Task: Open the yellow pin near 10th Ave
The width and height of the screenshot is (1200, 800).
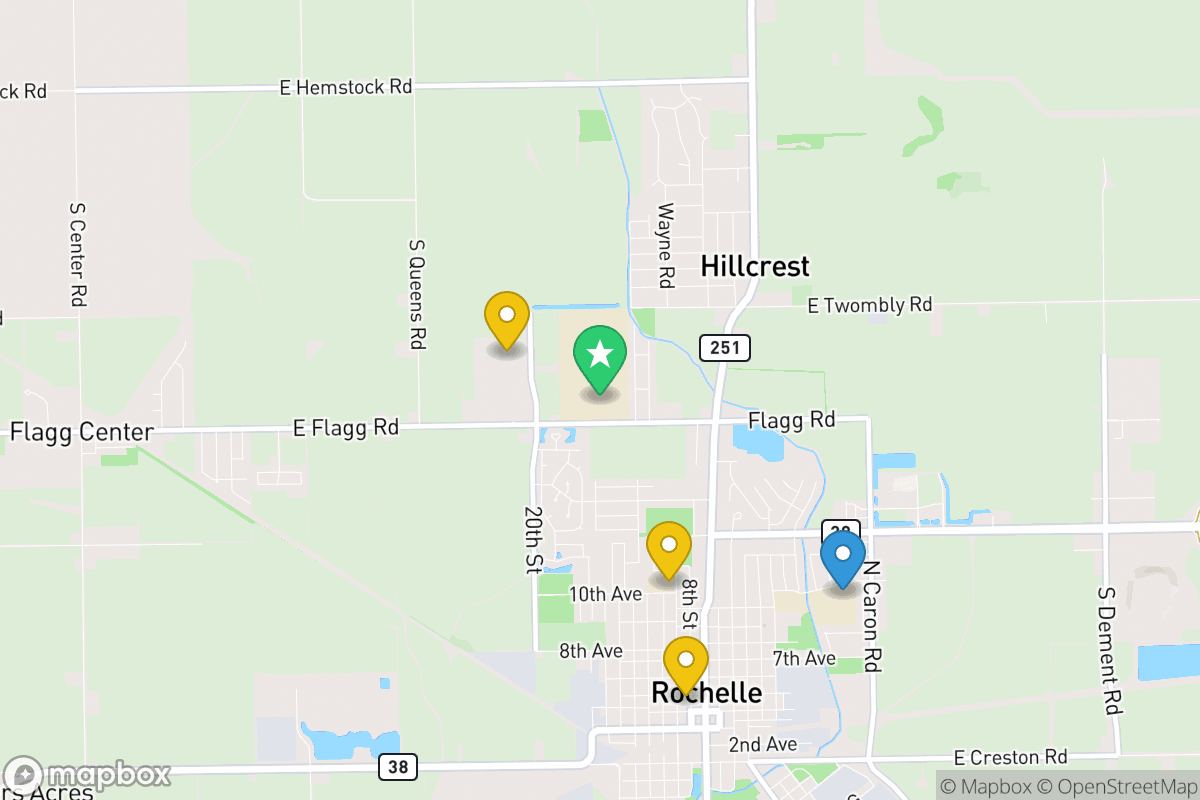Action: 669,547
